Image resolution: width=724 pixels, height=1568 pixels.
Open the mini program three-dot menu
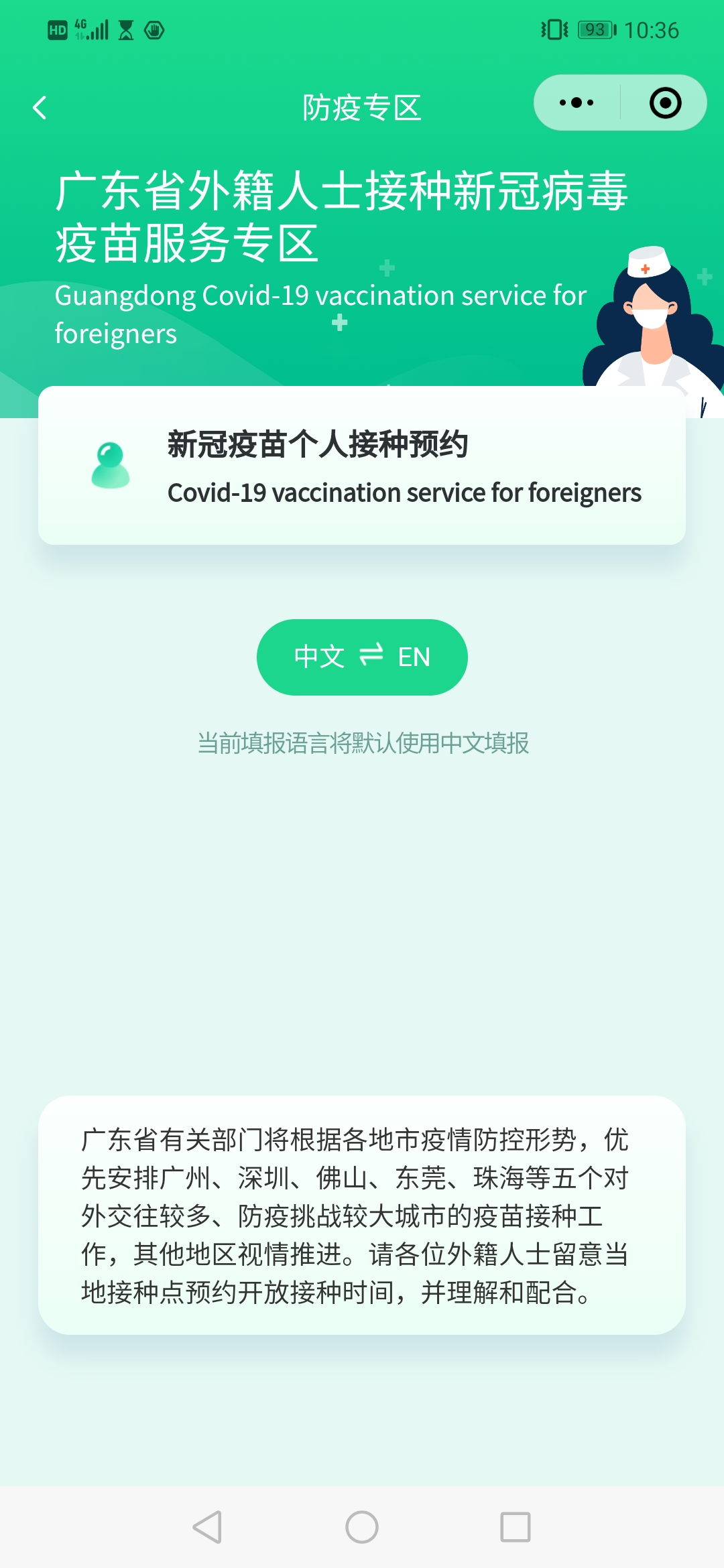(577, 103)
